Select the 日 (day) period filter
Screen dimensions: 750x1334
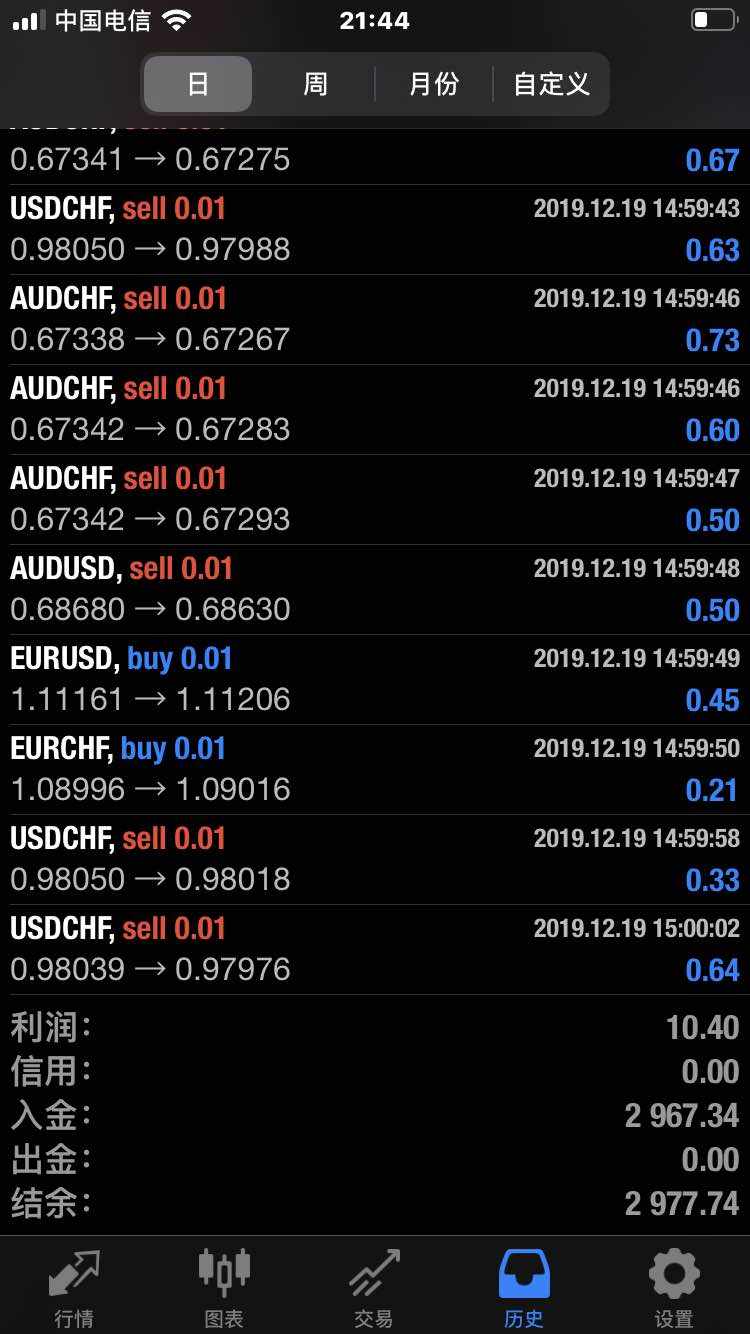(x=198, y=84)
